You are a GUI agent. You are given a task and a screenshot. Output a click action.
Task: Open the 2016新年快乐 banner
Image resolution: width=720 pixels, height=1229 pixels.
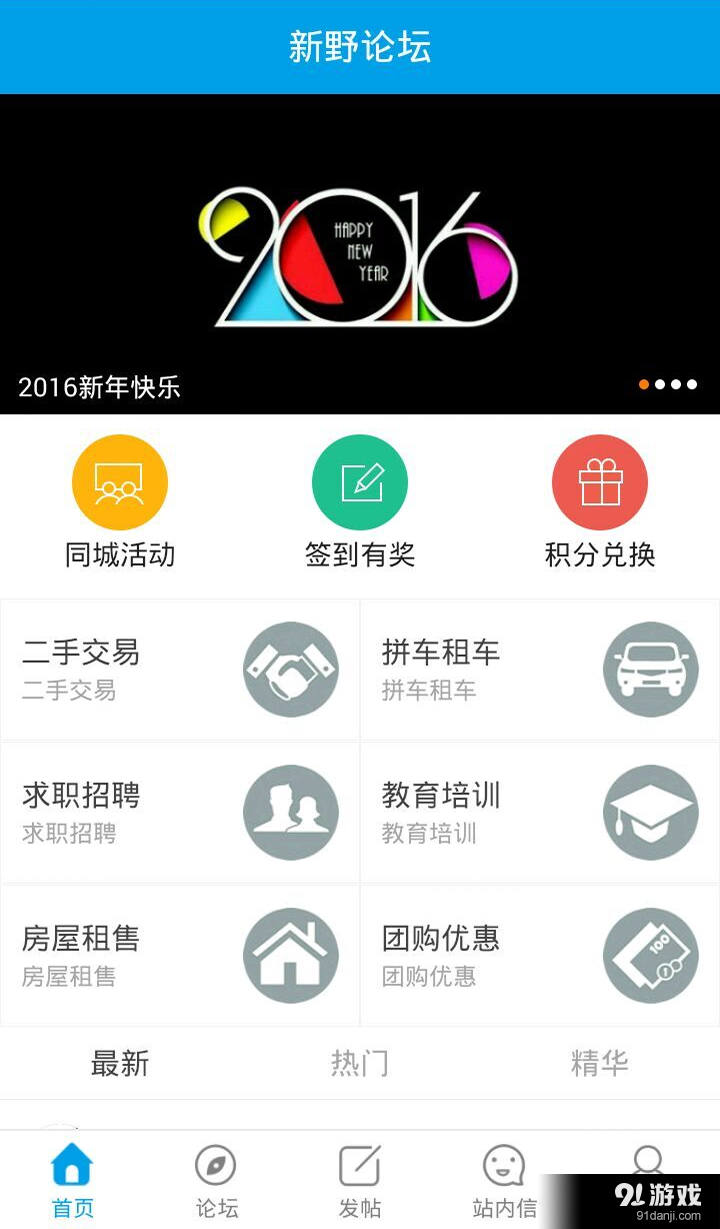tap(360, 250)
